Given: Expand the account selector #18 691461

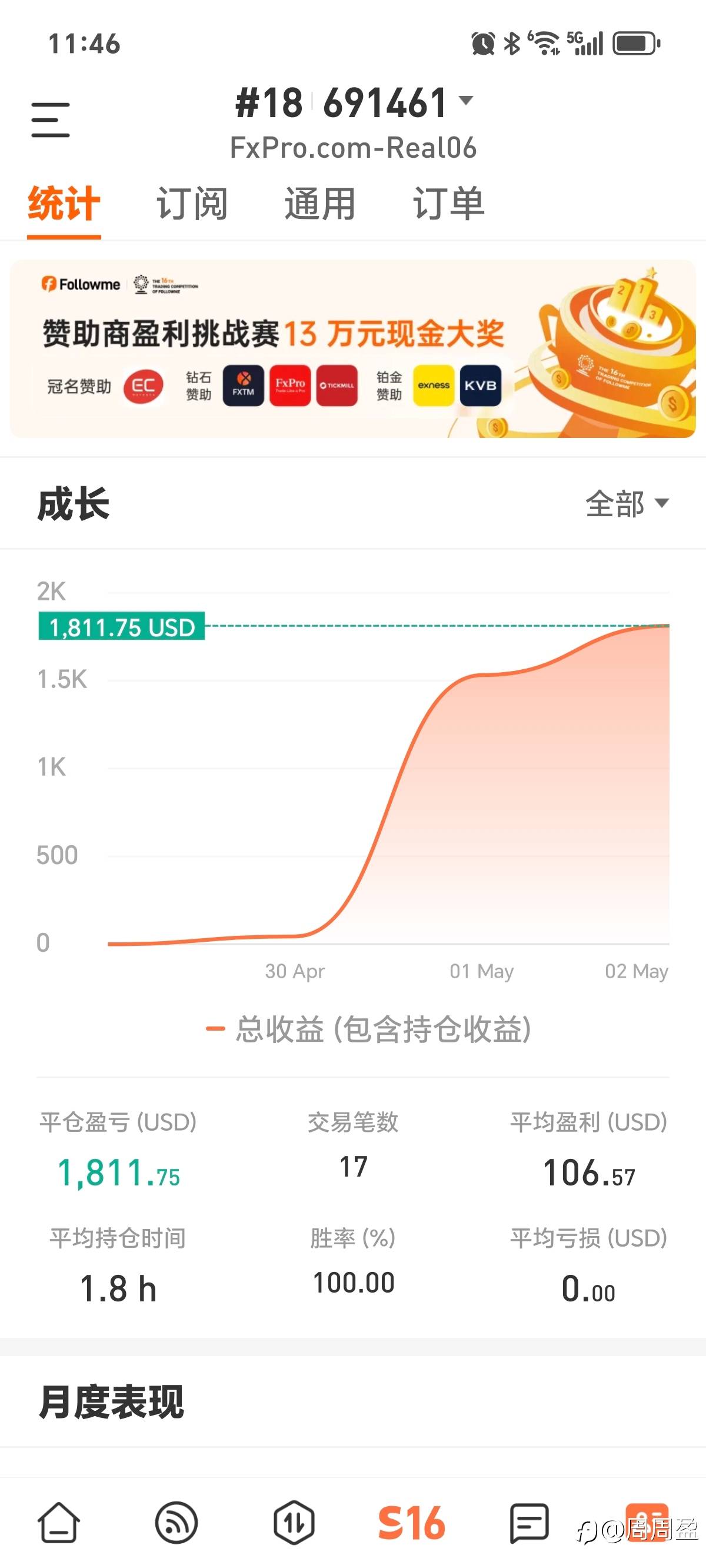Looking at the screenshot, I should pos(354,103).
